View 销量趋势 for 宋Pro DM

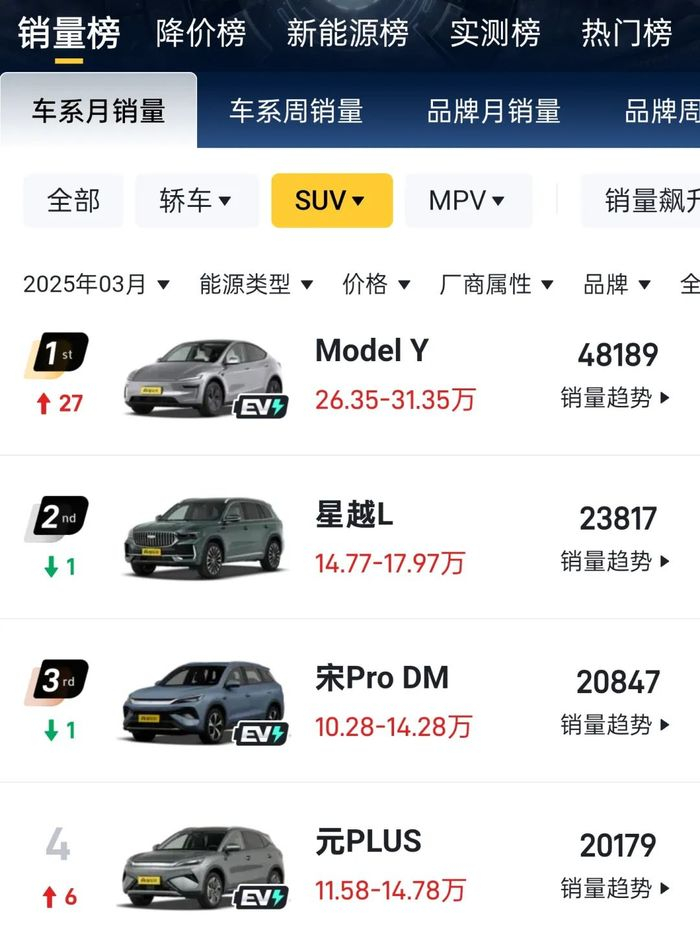tap(615, 724)
